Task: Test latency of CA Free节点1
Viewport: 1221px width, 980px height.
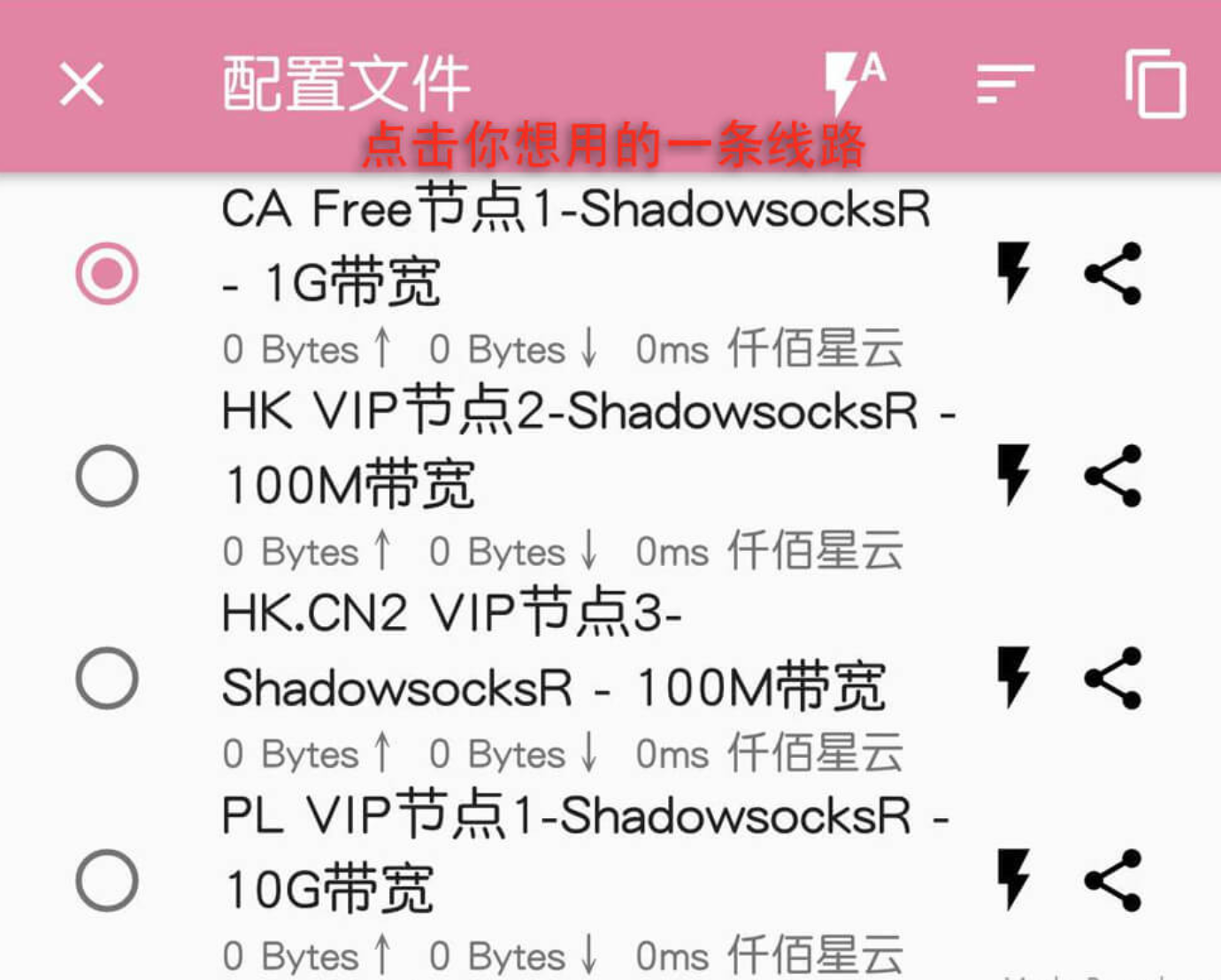Action: point(1014,273)
